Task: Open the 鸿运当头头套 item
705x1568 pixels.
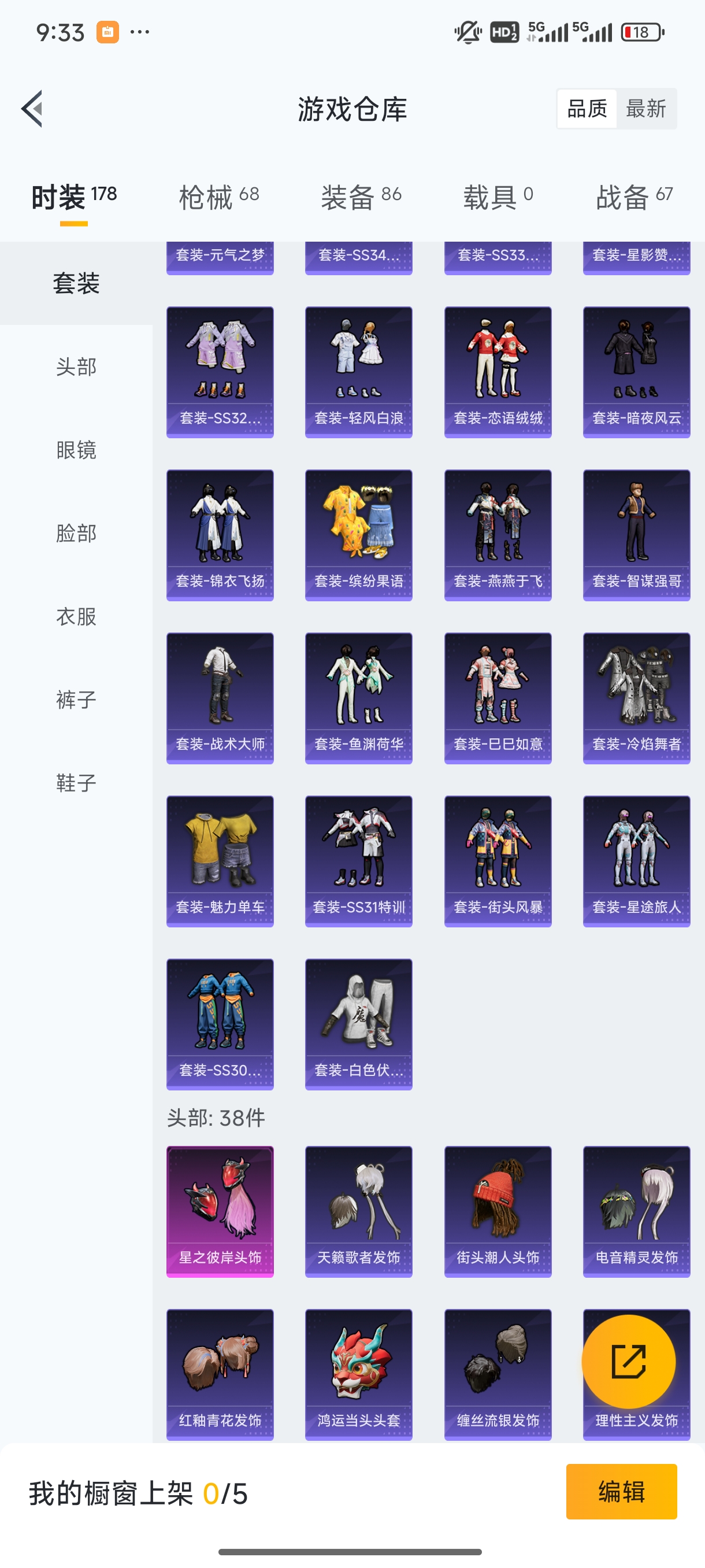Action: 359,1374
